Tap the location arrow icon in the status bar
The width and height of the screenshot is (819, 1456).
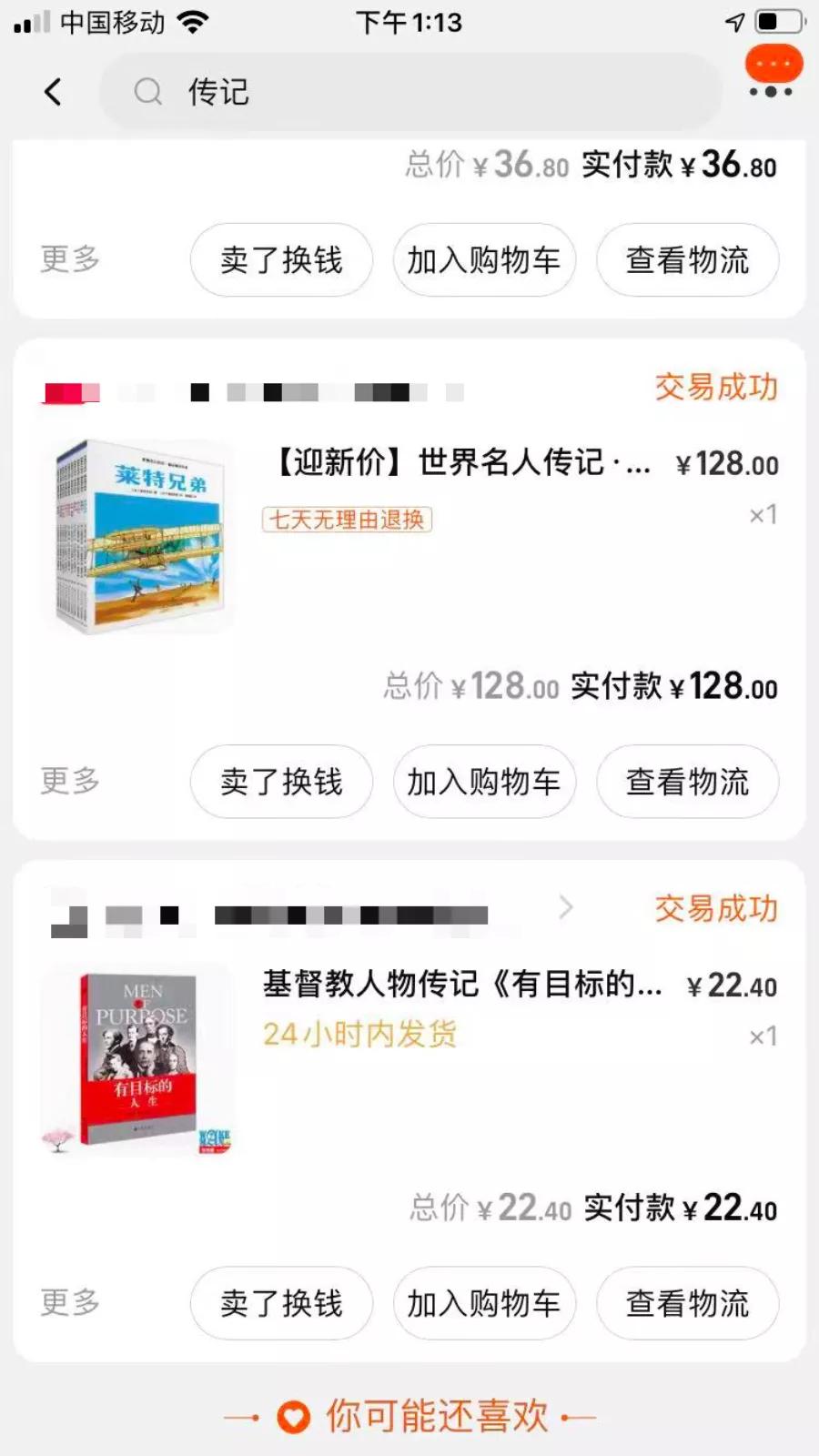point(735,22)
